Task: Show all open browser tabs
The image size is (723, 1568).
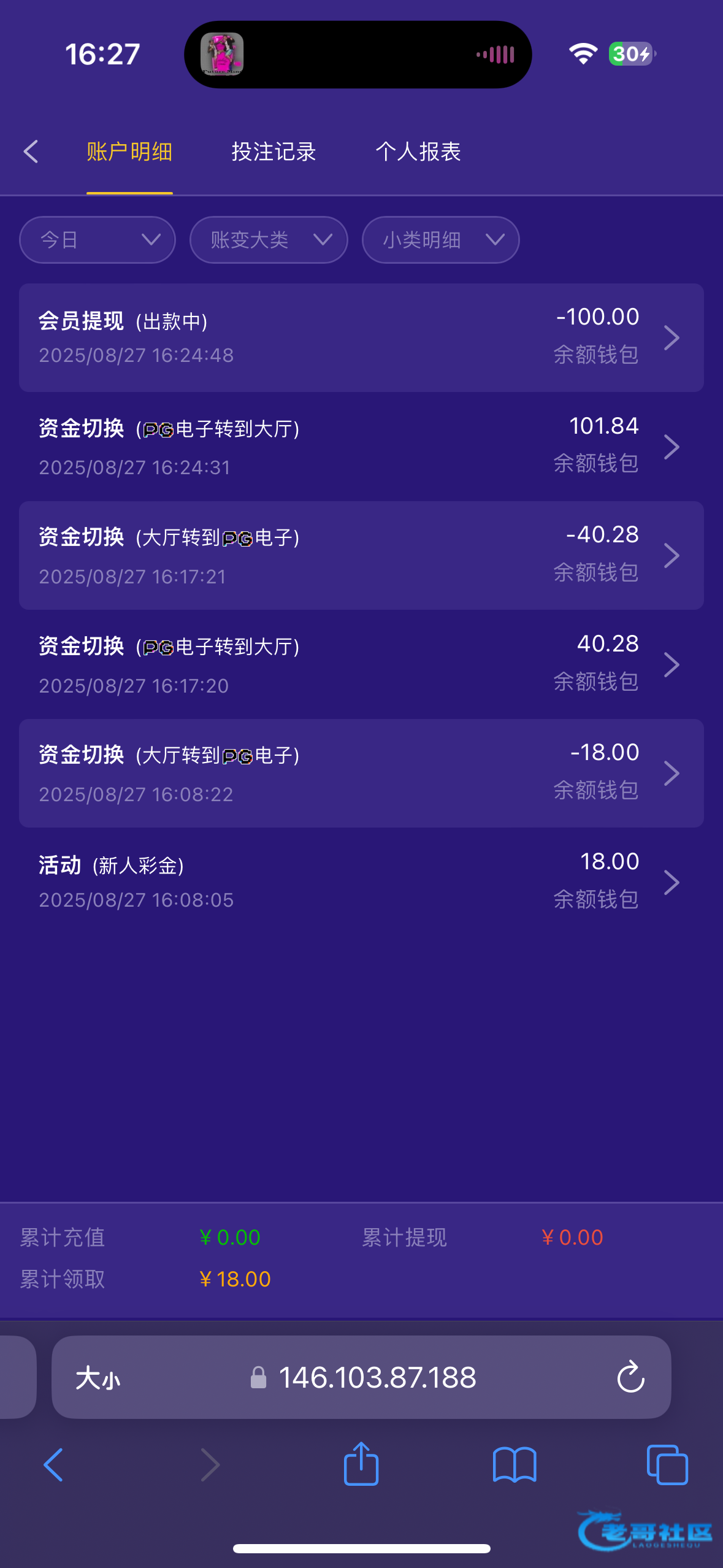Action: 667,1465
